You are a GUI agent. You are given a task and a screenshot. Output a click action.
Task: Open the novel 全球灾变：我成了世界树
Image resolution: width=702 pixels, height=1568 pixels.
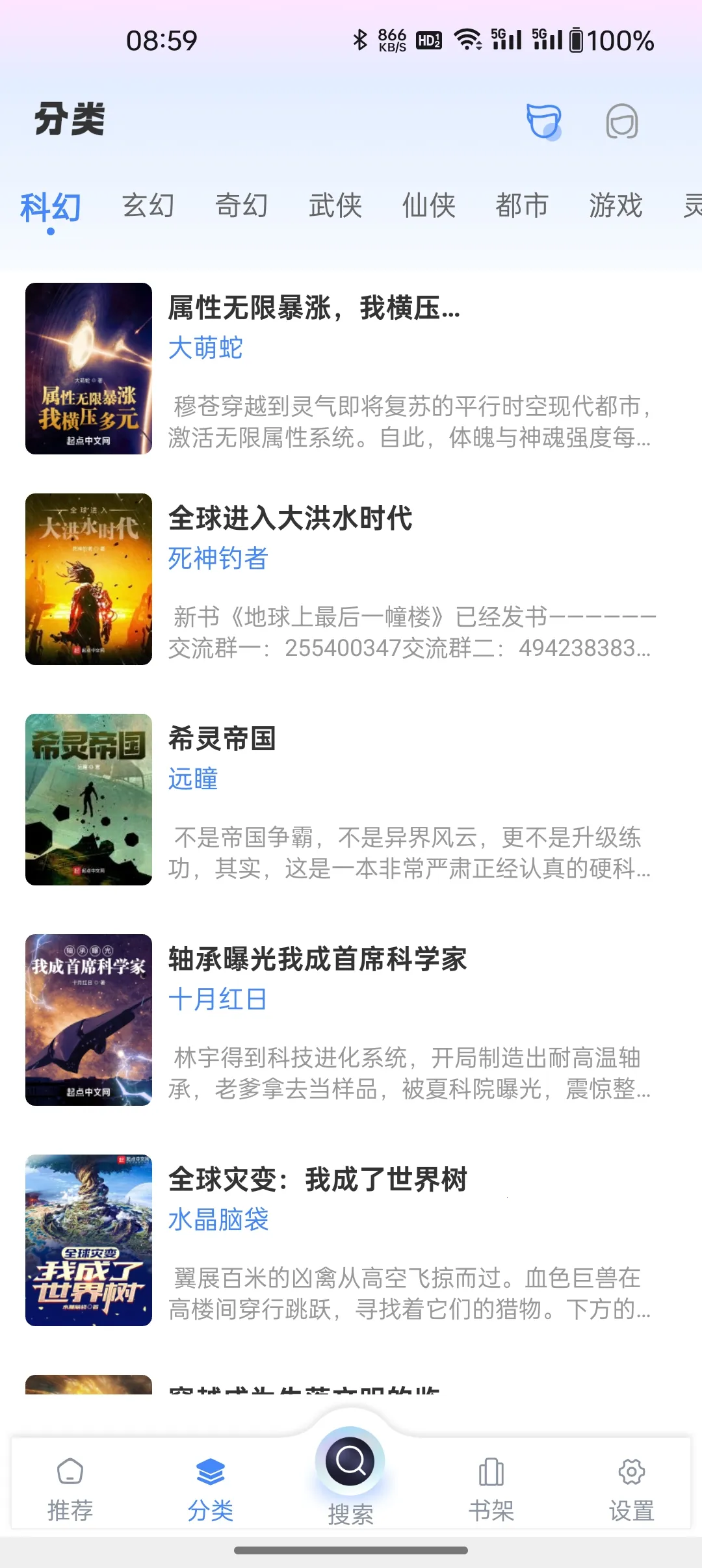click(x=351, y=1240)
